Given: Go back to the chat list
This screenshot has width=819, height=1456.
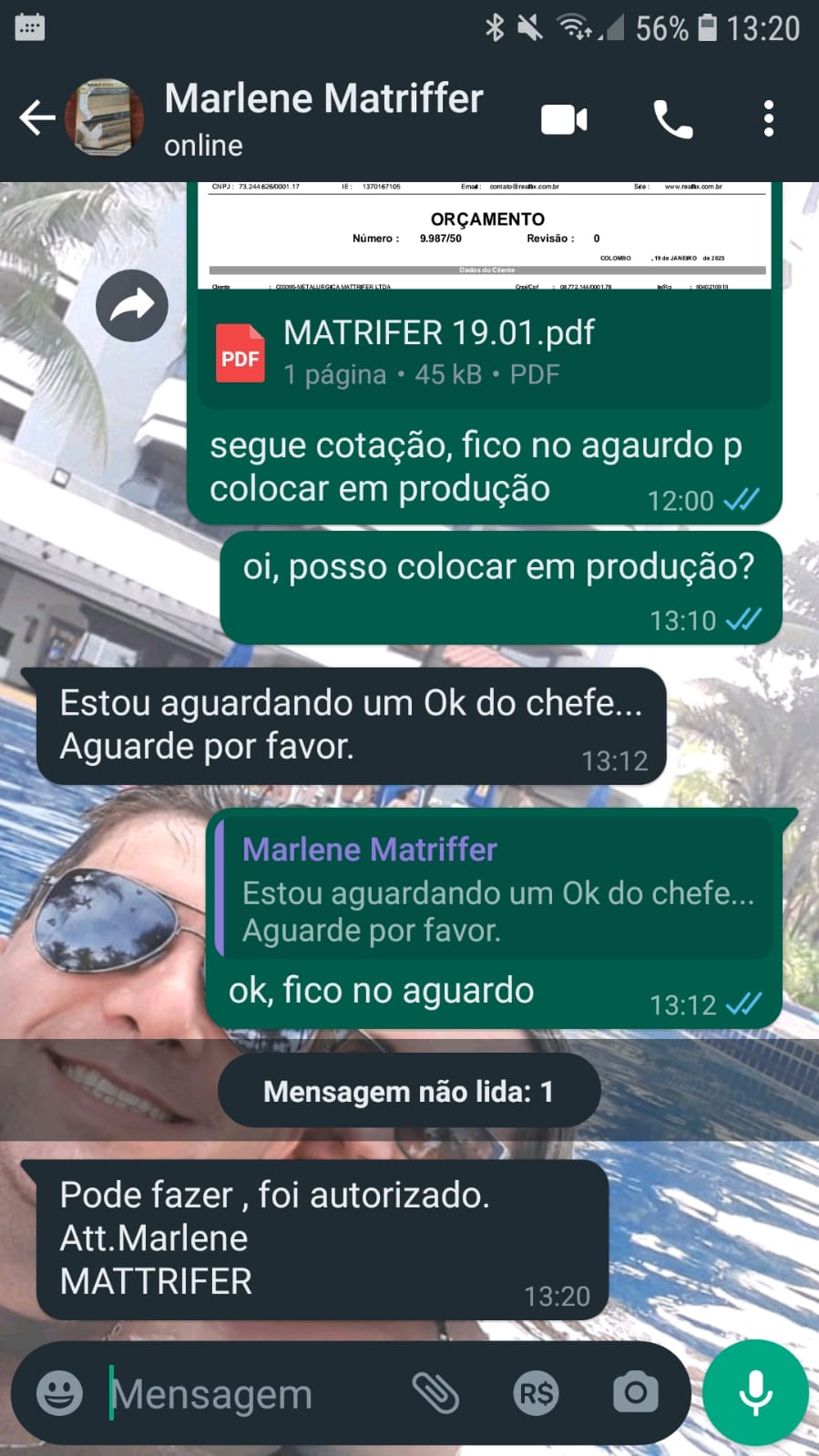Looking at the screenshot, I should click(x=36, y=118).
